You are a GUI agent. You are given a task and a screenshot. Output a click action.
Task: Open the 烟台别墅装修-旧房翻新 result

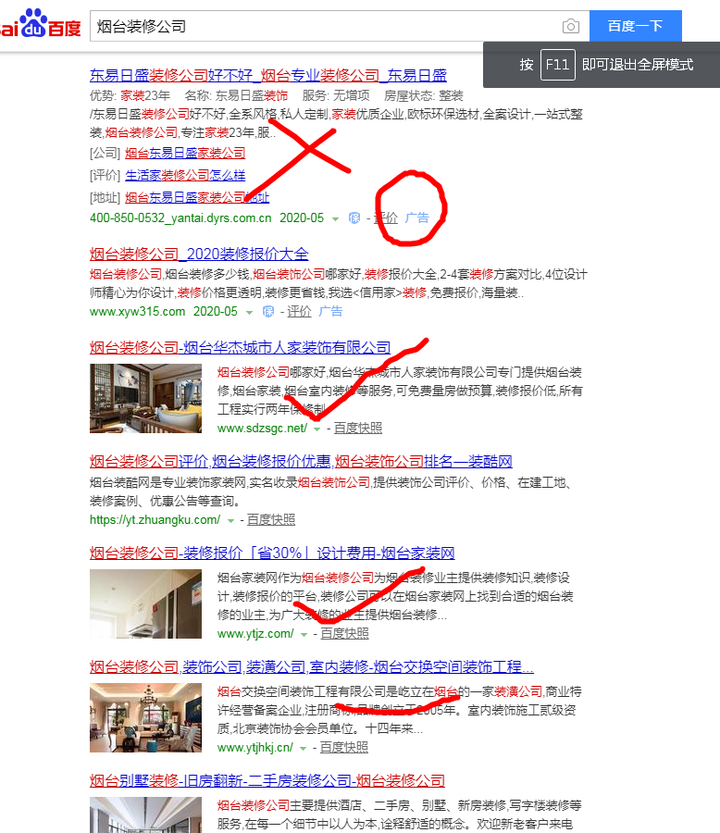(267, 780)
